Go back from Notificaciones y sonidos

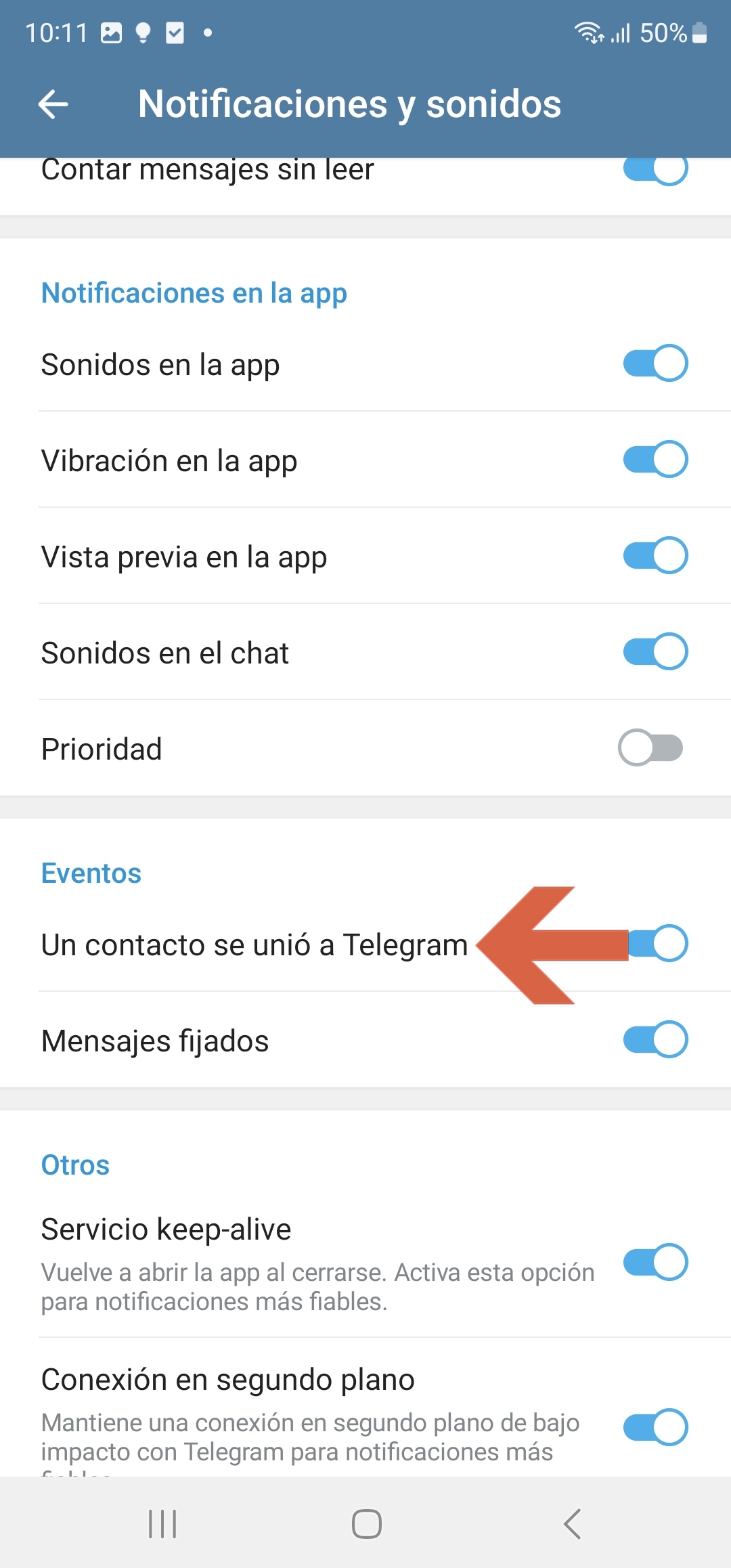click(x=53, y=104)
